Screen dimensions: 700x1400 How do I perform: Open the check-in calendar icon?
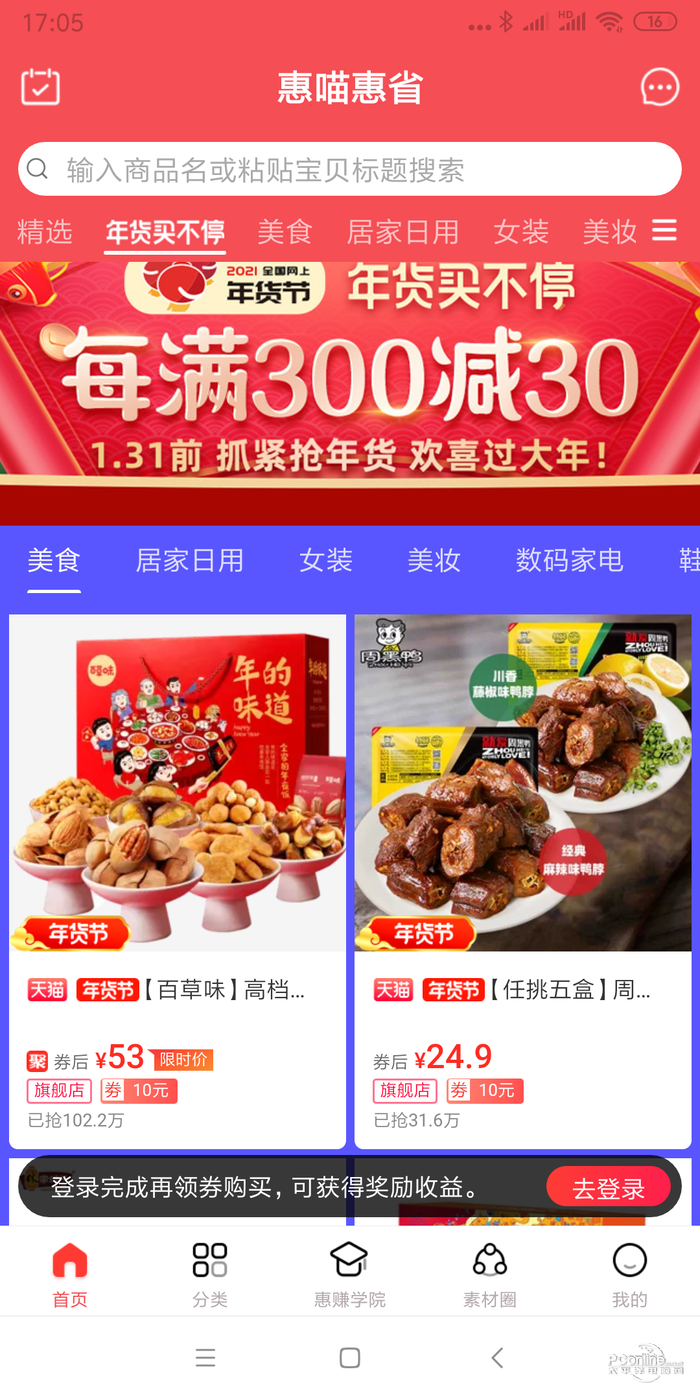tap(41, 87)
